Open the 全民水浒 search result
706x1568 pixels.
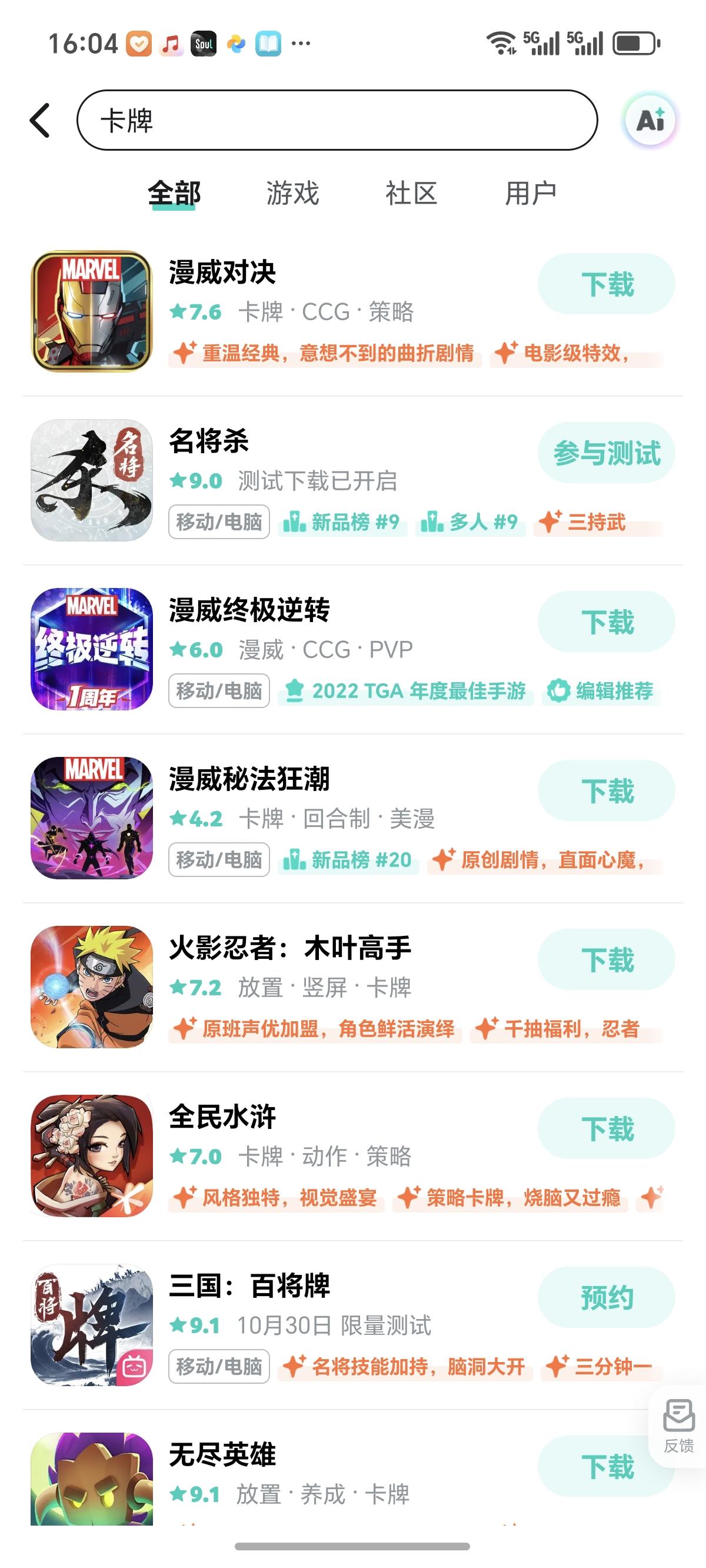(222, 1117)
